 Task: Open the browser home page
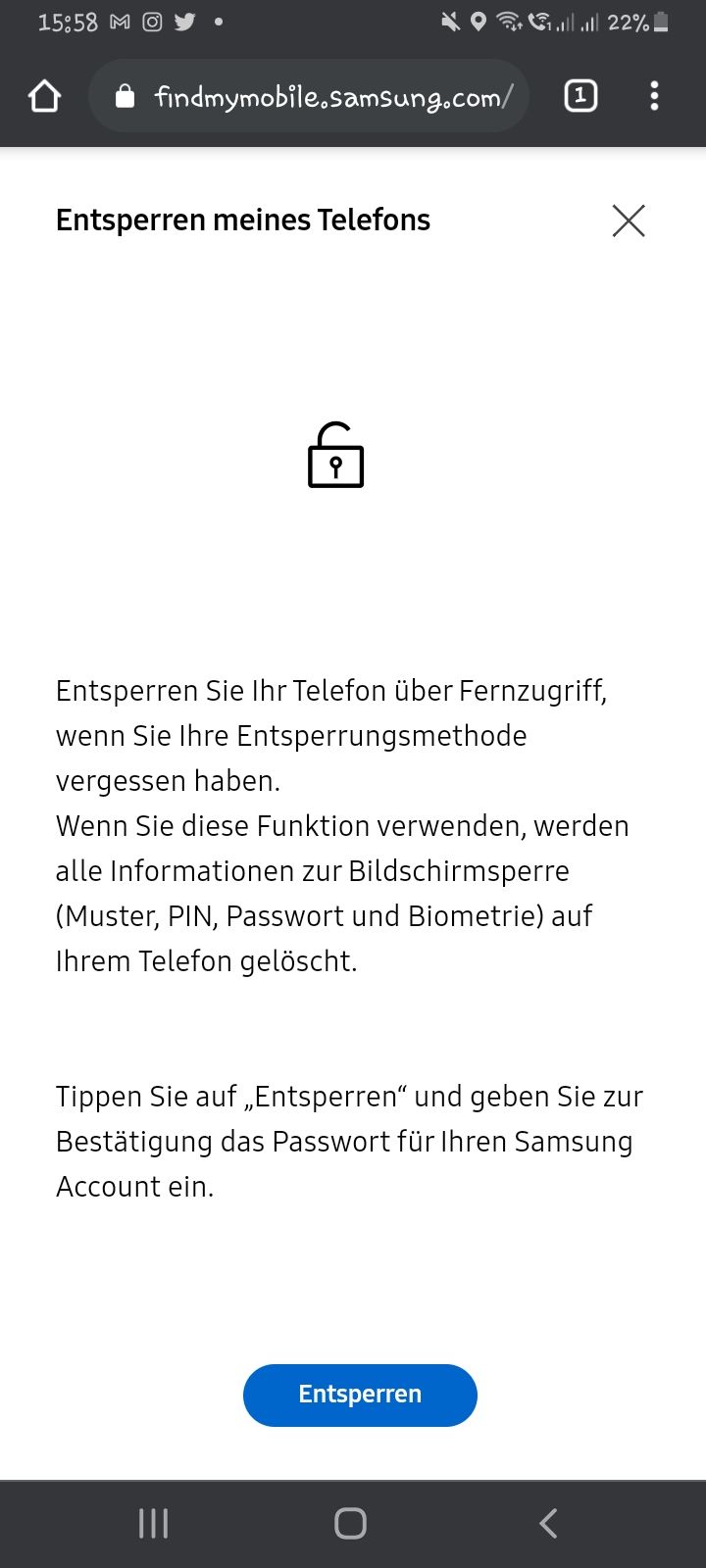pos(45,96)
